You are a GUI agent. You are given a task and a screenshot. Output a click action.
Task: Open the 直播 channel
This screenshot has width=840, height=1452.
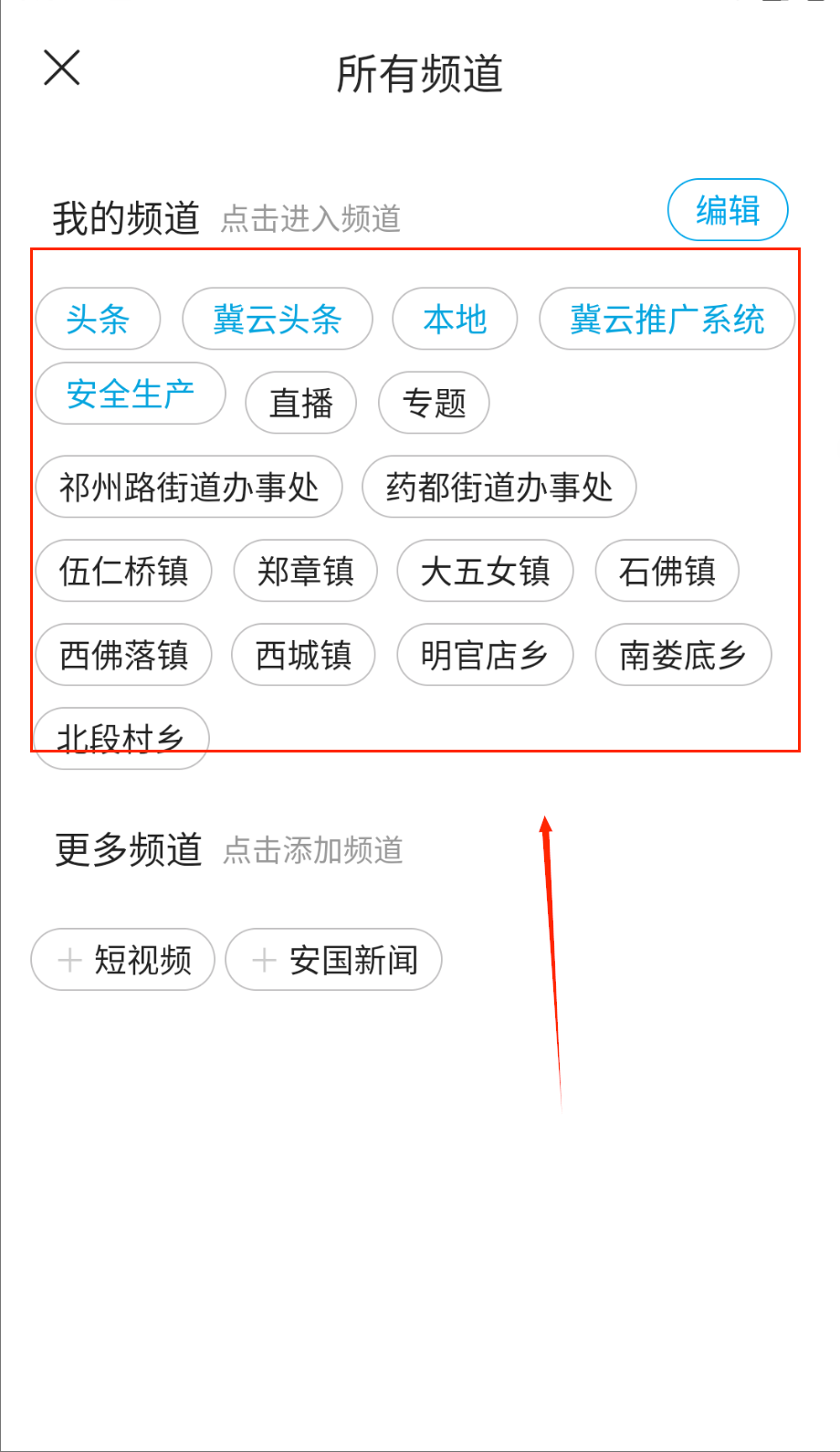[300, 403]
